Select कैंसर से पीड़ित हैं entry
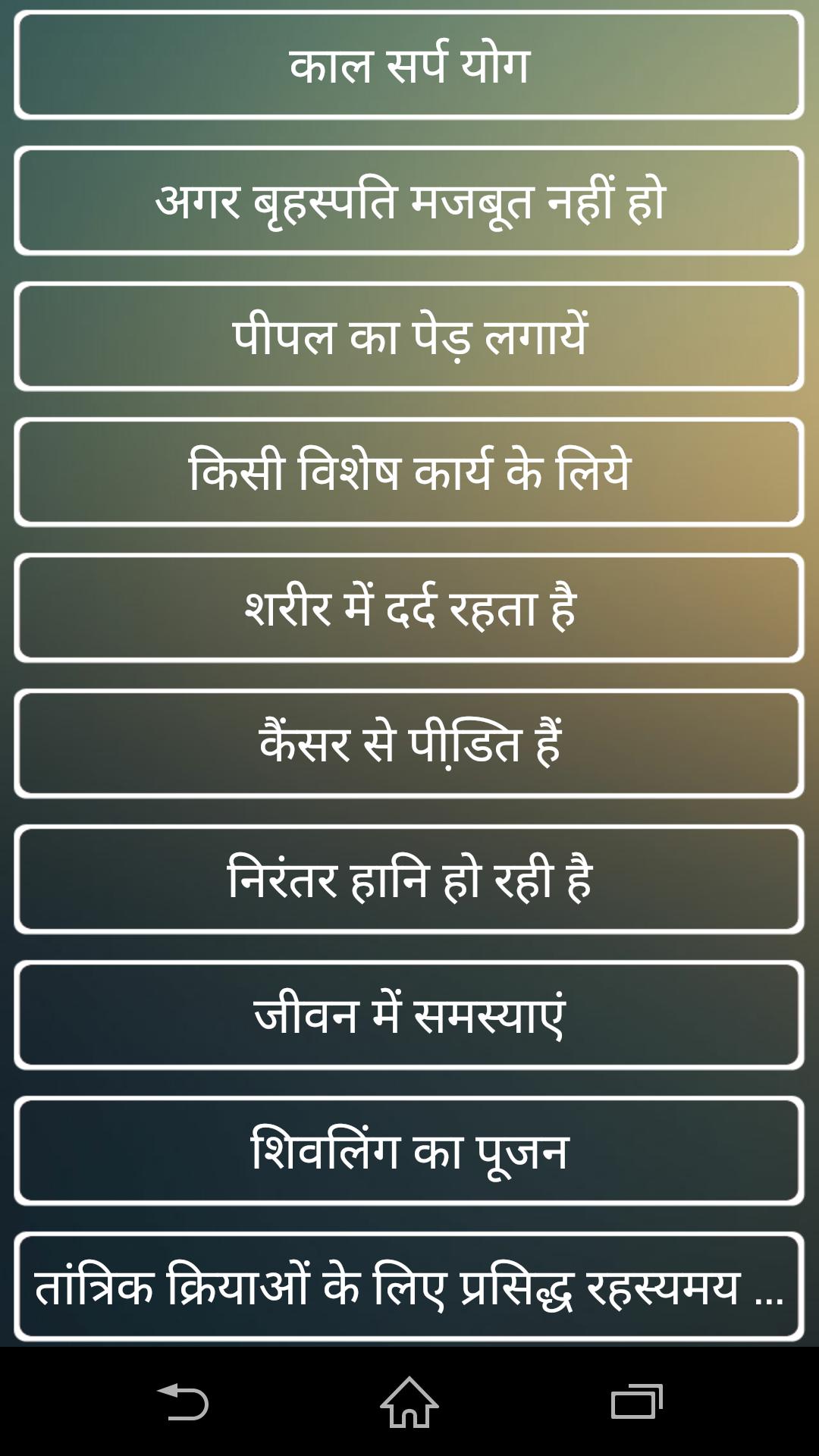This screenshot has width=819, height=1456. pos(409,744)
